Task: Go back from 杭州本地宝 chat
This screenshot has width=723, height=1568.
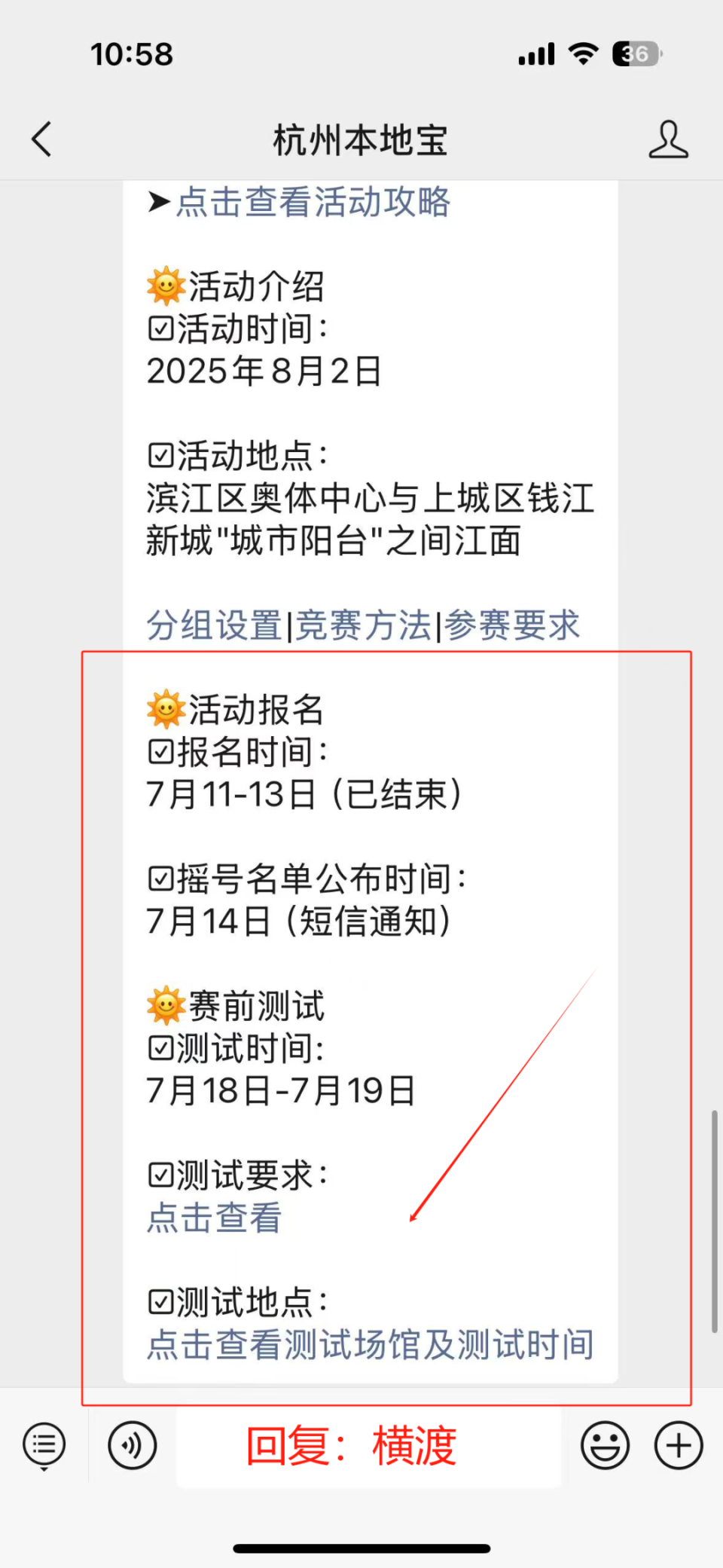Action: (42, 139)
